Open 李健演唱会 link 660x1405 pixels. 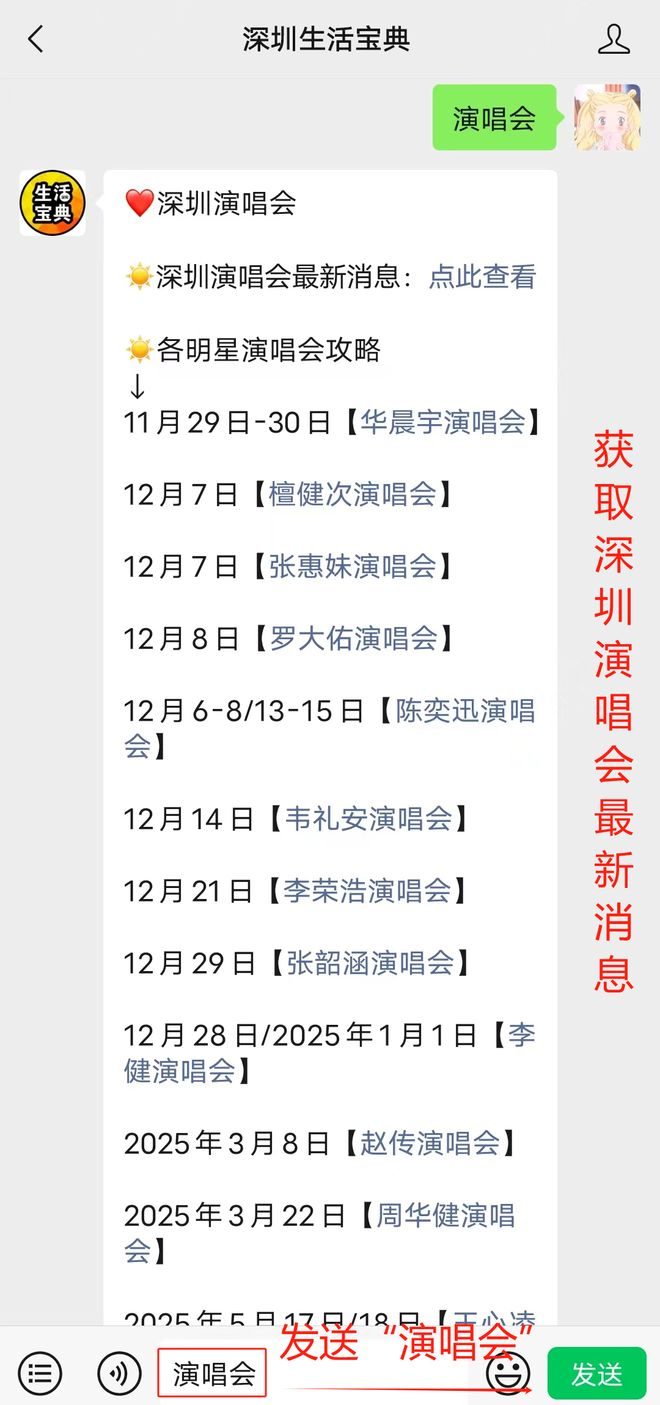tap(180, 1070)
